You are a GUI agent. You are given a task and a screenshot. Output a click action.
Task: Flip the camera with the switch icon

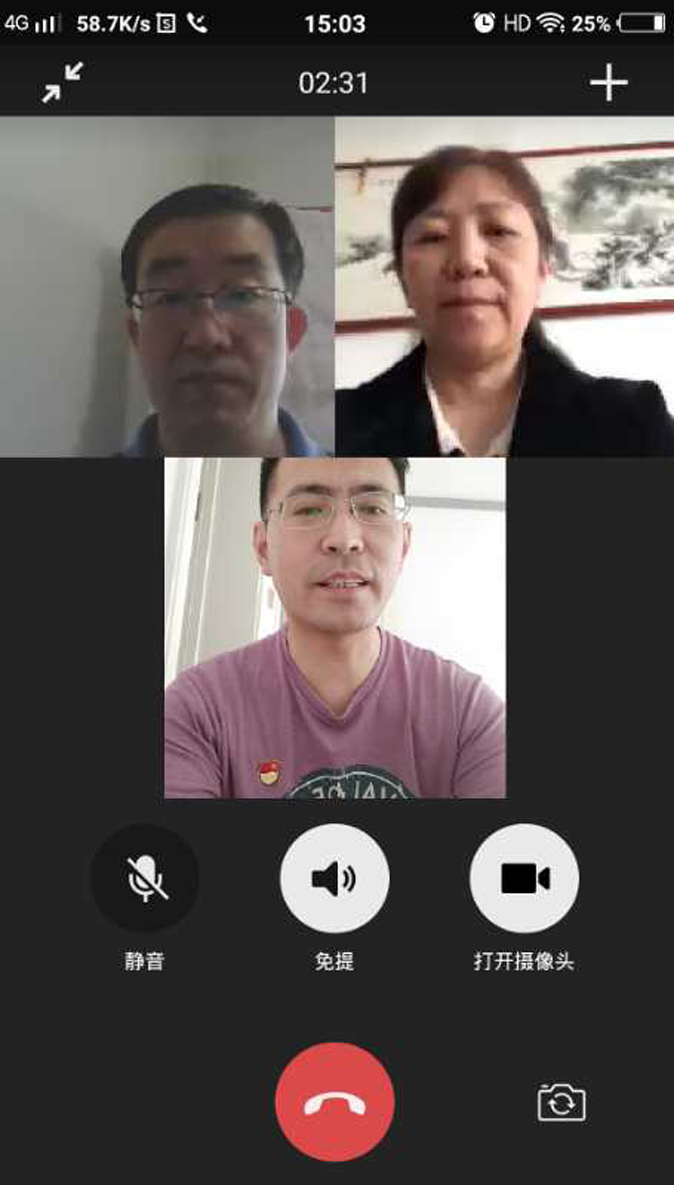(x=562, y=1102)
